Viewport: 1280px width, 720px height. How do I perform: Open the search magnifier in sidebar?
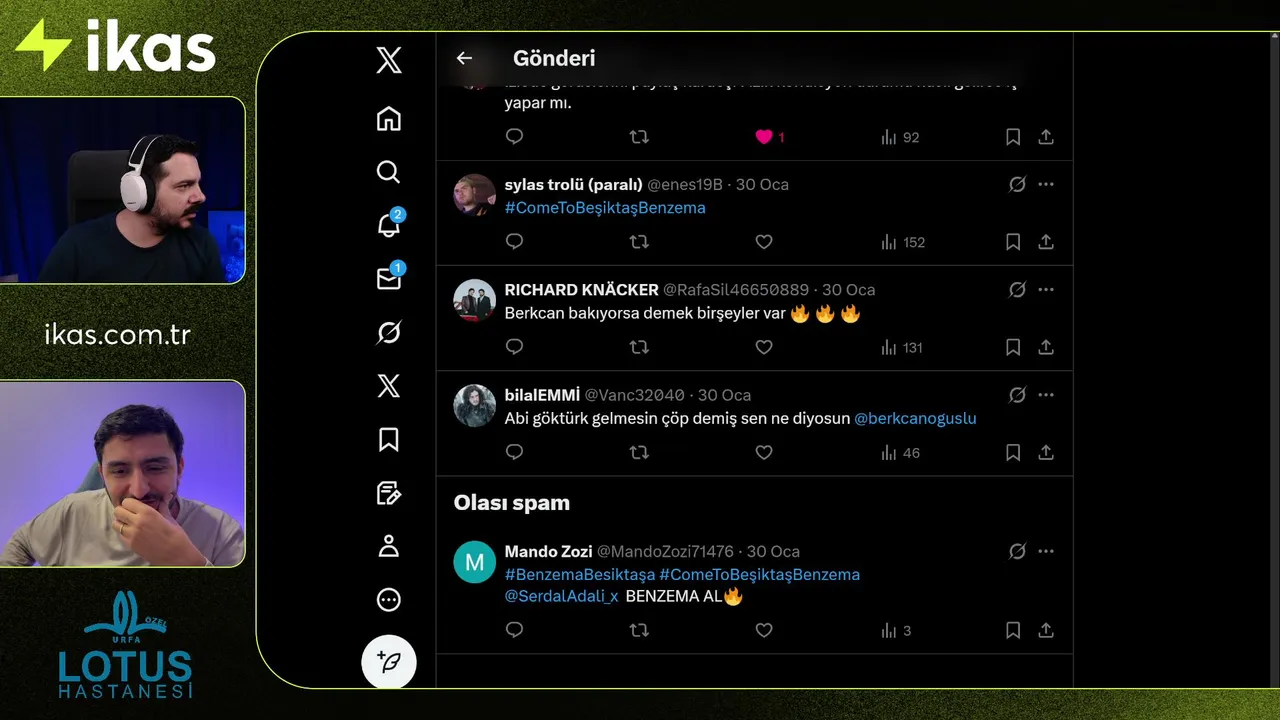(x=389, y=172)
